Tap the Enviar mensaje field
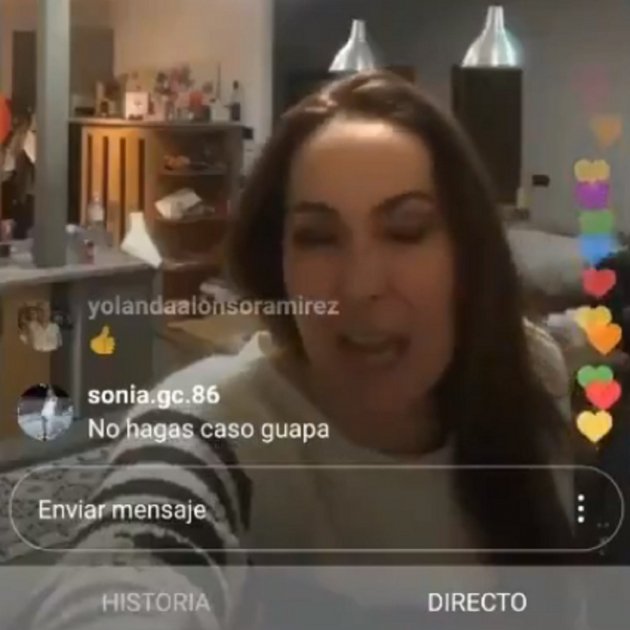The height and width of the screenshot is (630, 630). pos(280,510)
